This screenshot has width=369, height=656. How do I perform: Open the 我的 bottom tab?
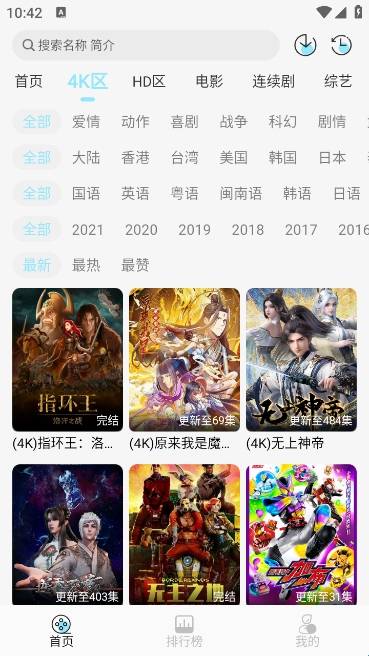pos(308,631)
